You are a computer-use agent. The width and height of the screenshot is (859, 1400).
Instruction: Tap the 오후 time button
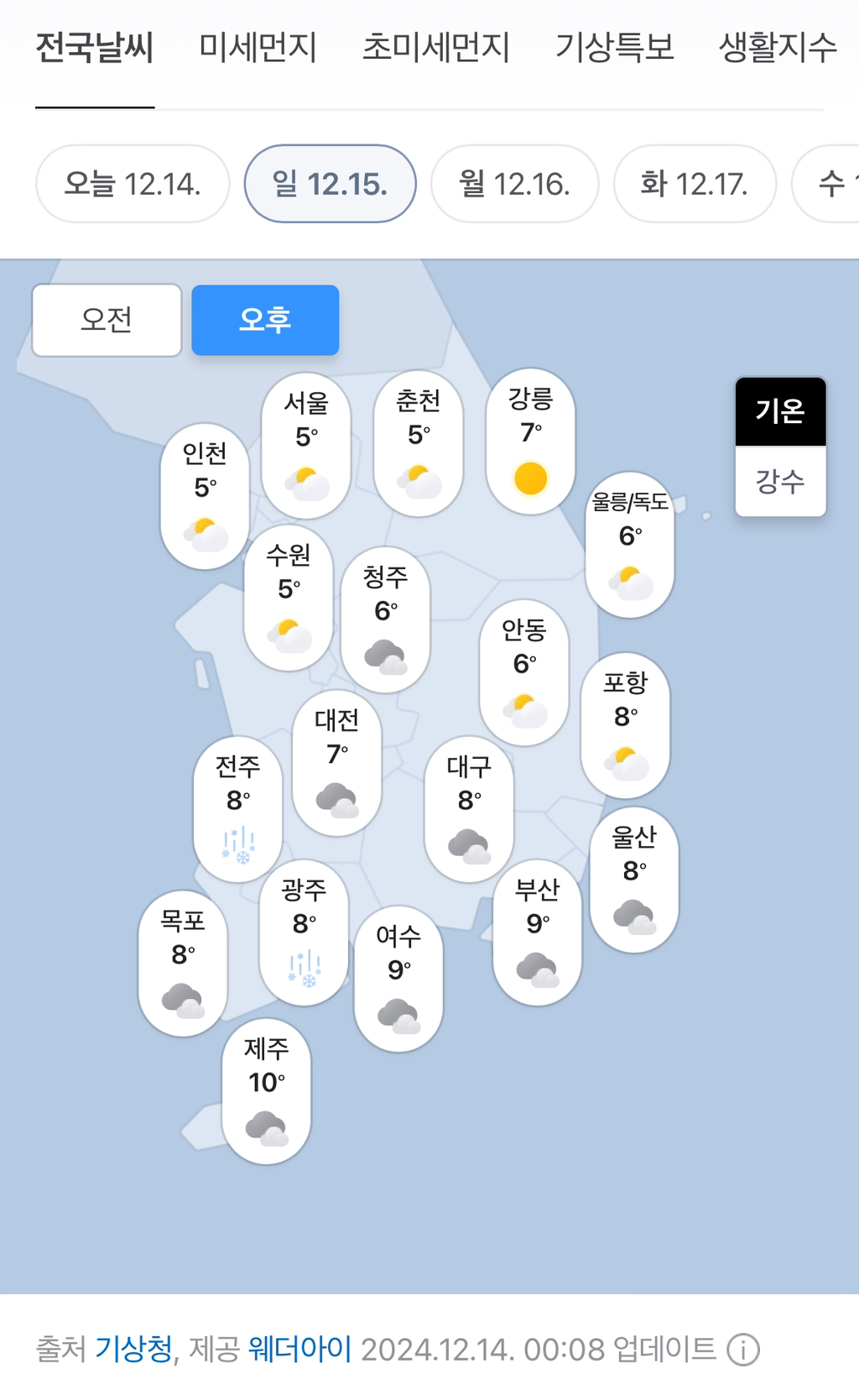[x=265, y=320]
